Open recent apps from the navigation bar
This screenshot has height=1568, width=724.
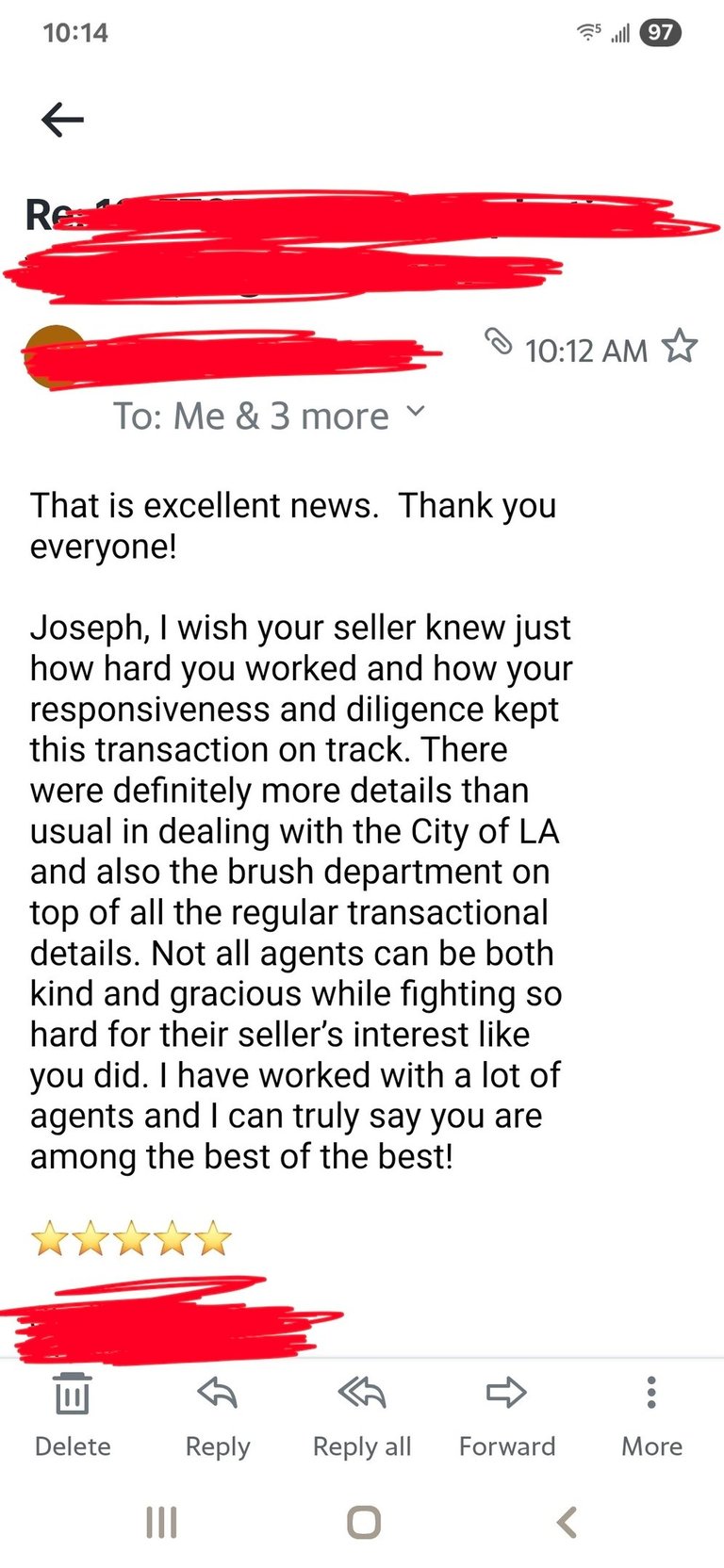(x=162, y=1522)
